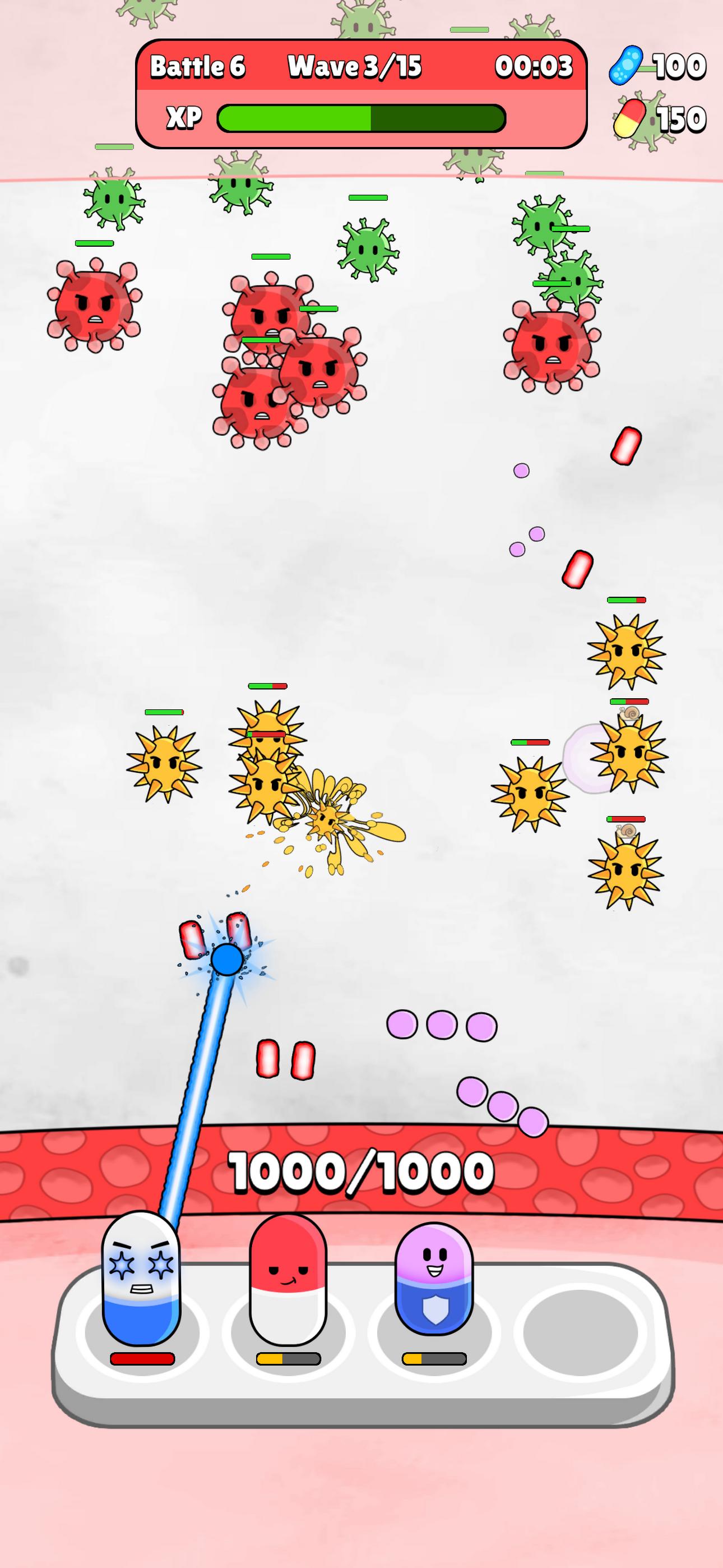Tap the empty fourth tray slot
723x1568 pixels.
580,1331
